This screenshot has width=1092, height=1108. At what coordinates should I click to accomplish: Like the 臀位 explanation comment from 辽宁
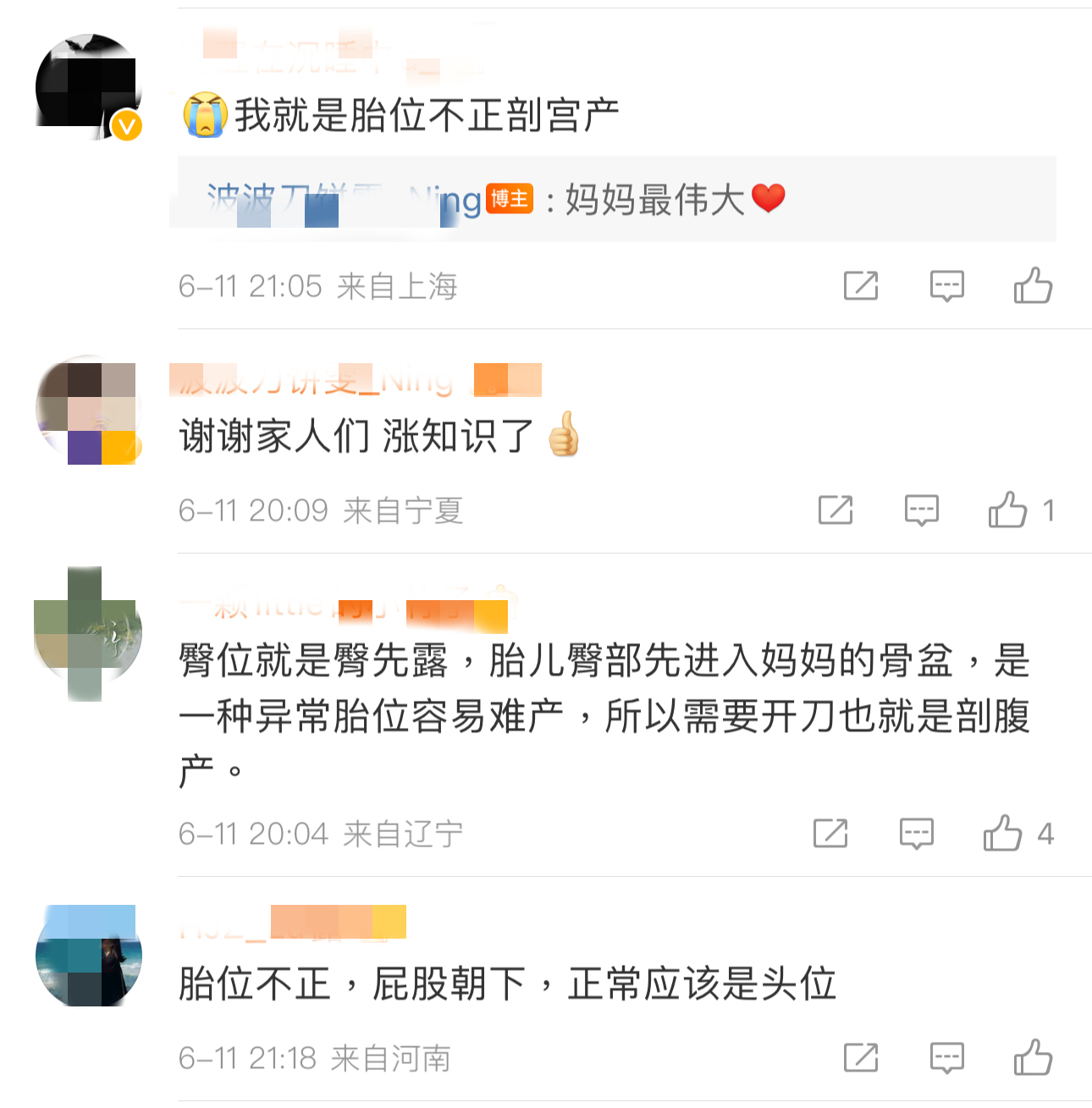[1002, 834]
